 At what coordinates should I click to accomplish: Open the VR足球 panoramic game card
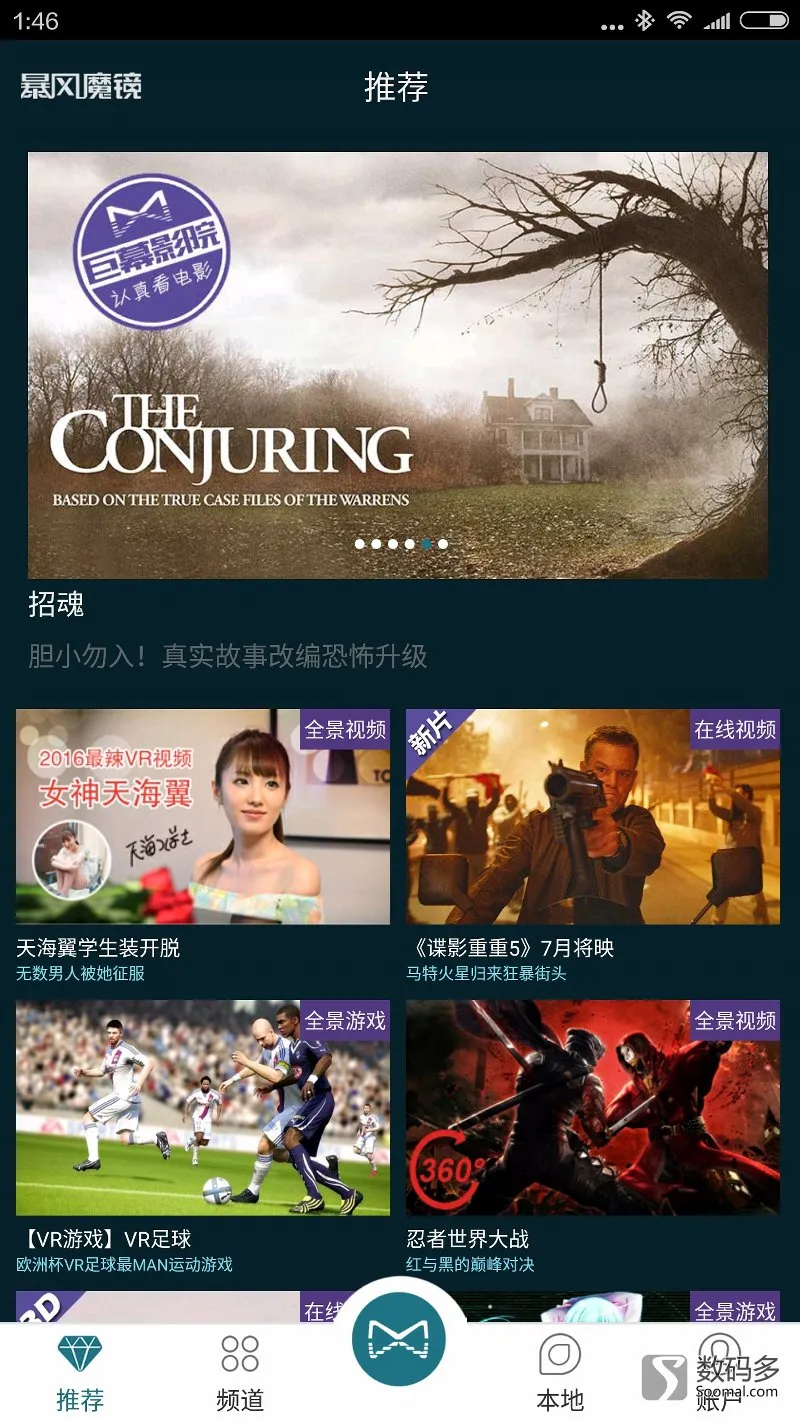(x=202, y=1108)
